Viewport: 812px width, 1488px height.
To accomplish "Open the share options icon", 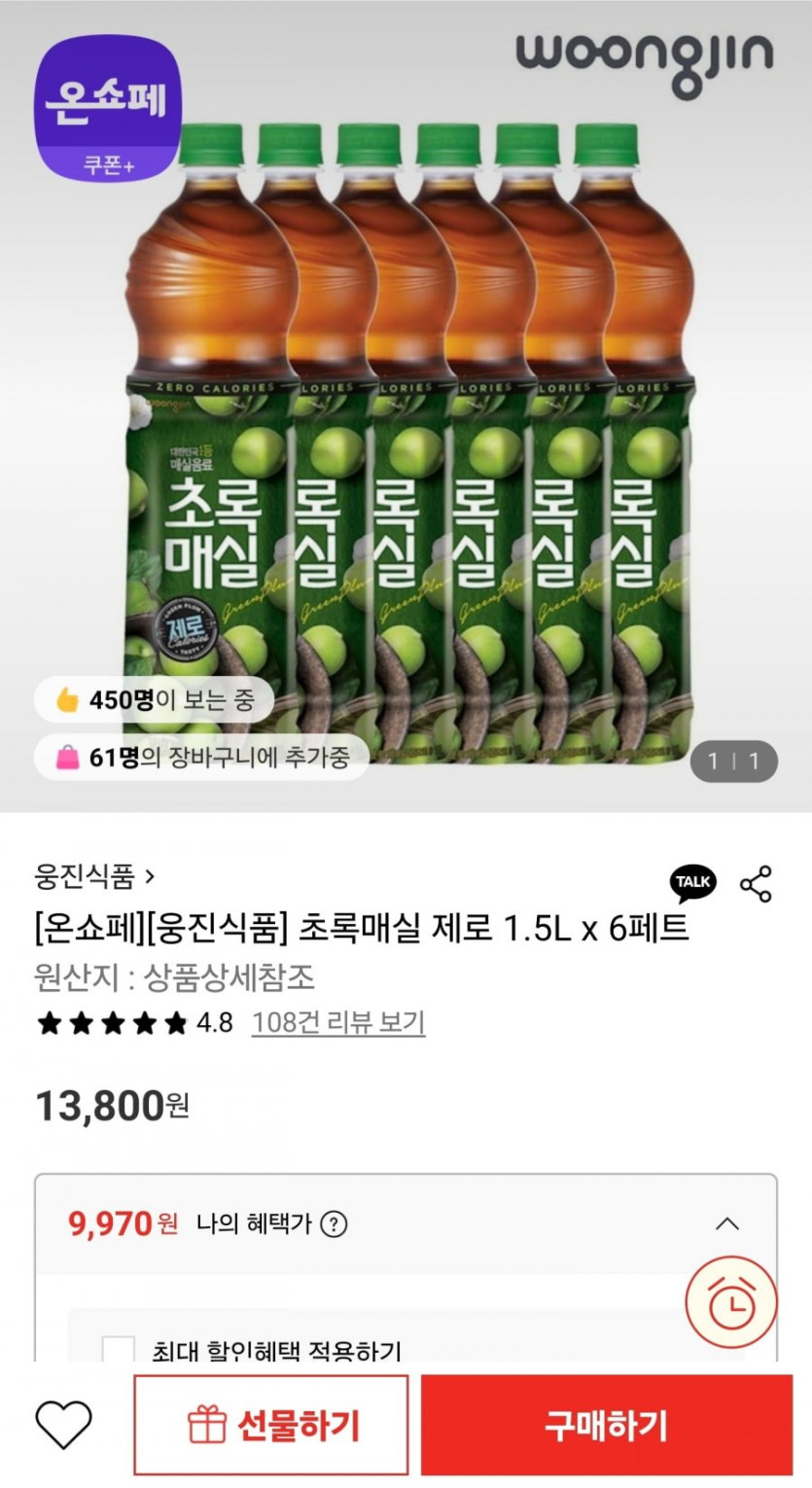I will (756, 883).
